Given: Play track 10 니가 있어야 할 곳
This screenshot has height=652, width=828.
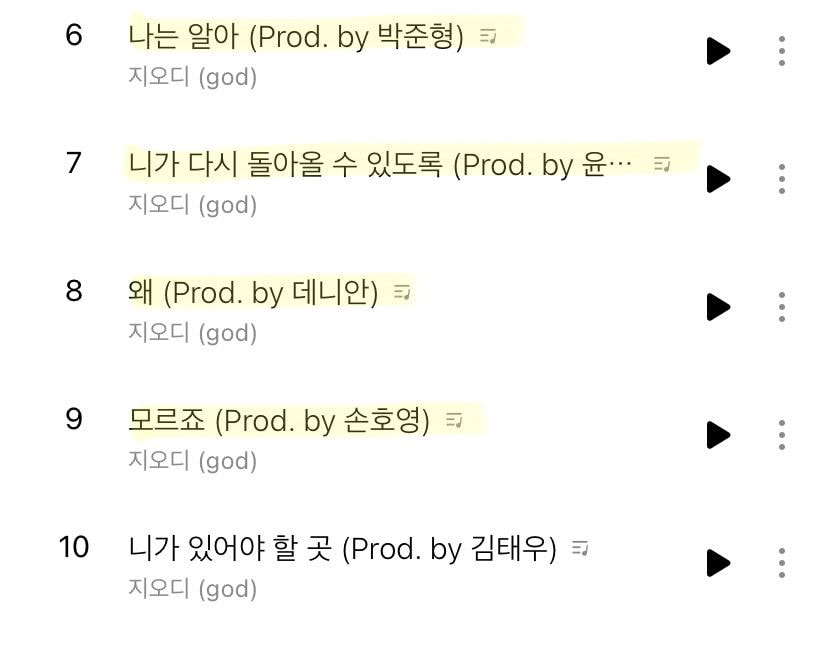Looking at the screenshot, I should pyautogui.click(x=717, y=563).
